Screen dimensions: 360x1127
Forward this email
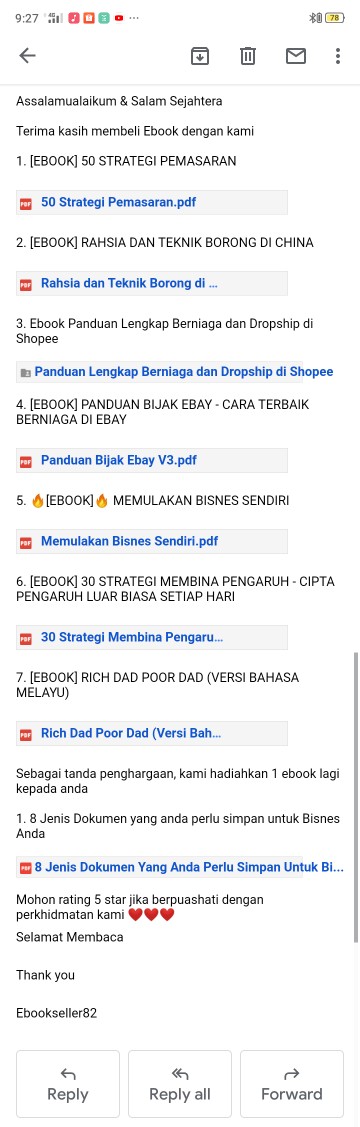point(292,1084)
